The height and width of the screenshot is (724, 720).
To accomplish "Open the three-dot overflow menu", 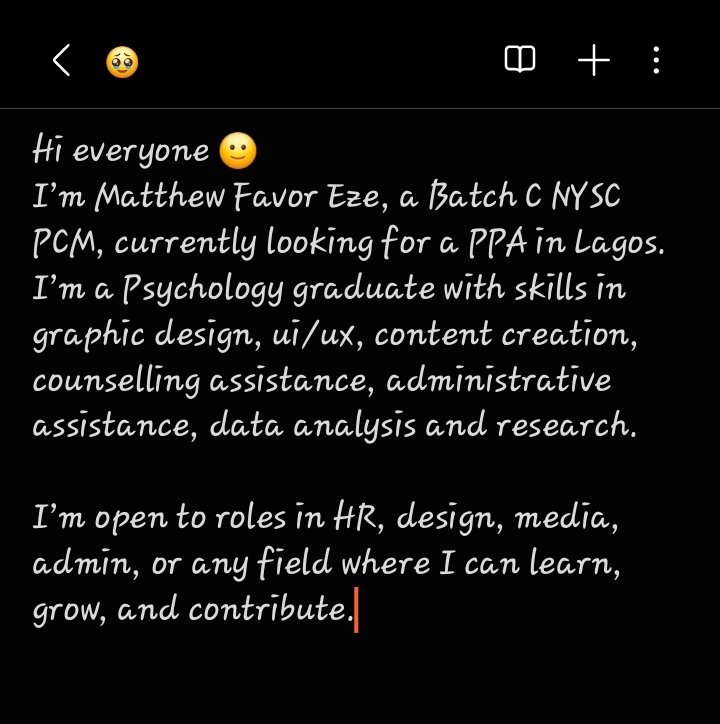I will point(656,62).
